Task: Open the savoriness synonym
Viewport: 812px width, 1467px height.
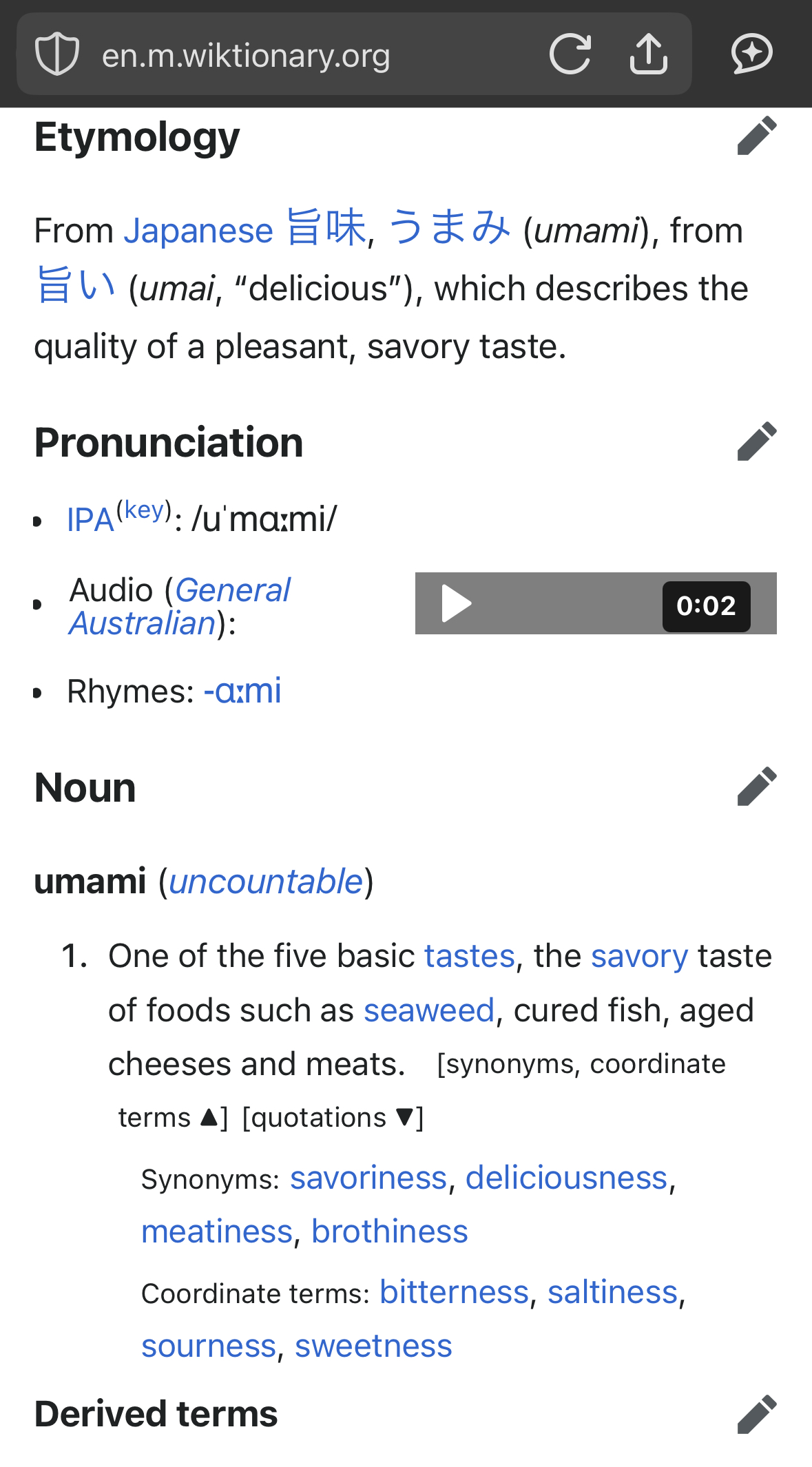Action: [x=368, y=1178]
